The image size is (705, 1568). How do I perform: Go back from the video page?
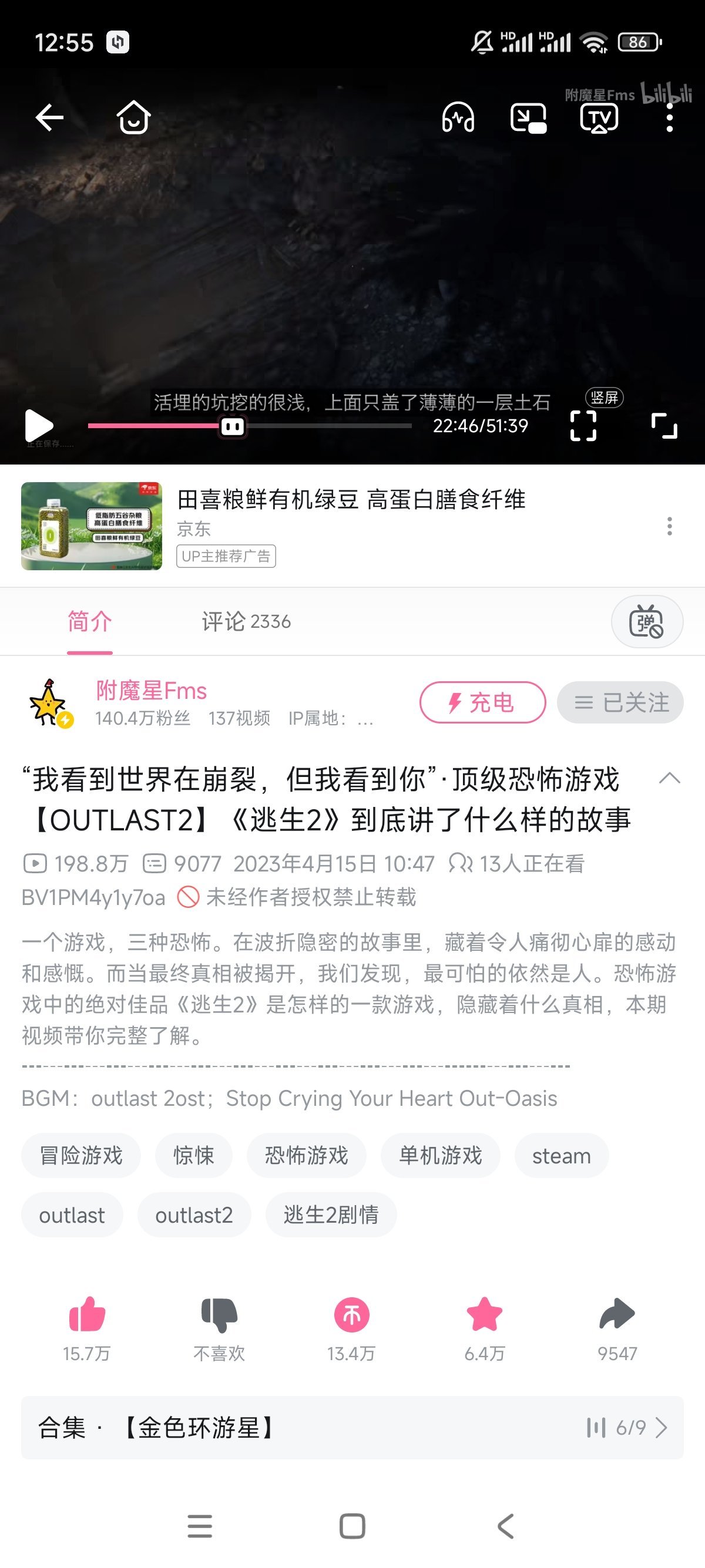pyautogui.click(x=49, y=117)
